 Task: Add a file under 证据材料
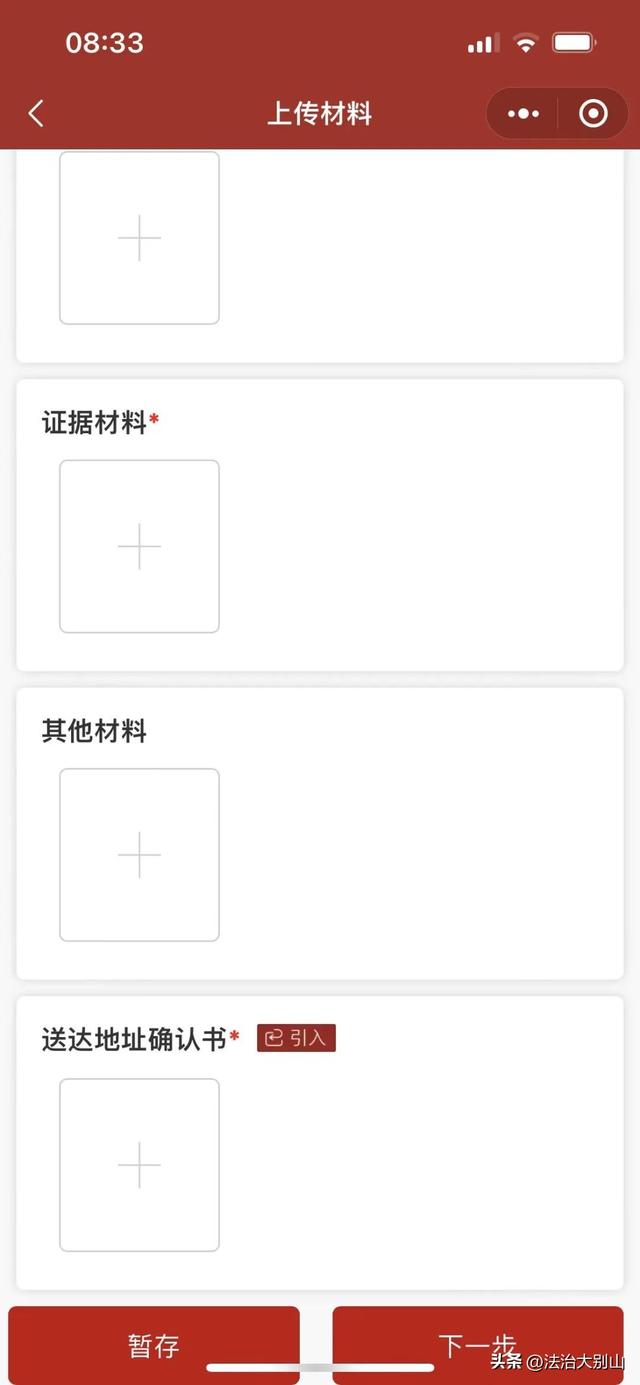tap(139, 546)
